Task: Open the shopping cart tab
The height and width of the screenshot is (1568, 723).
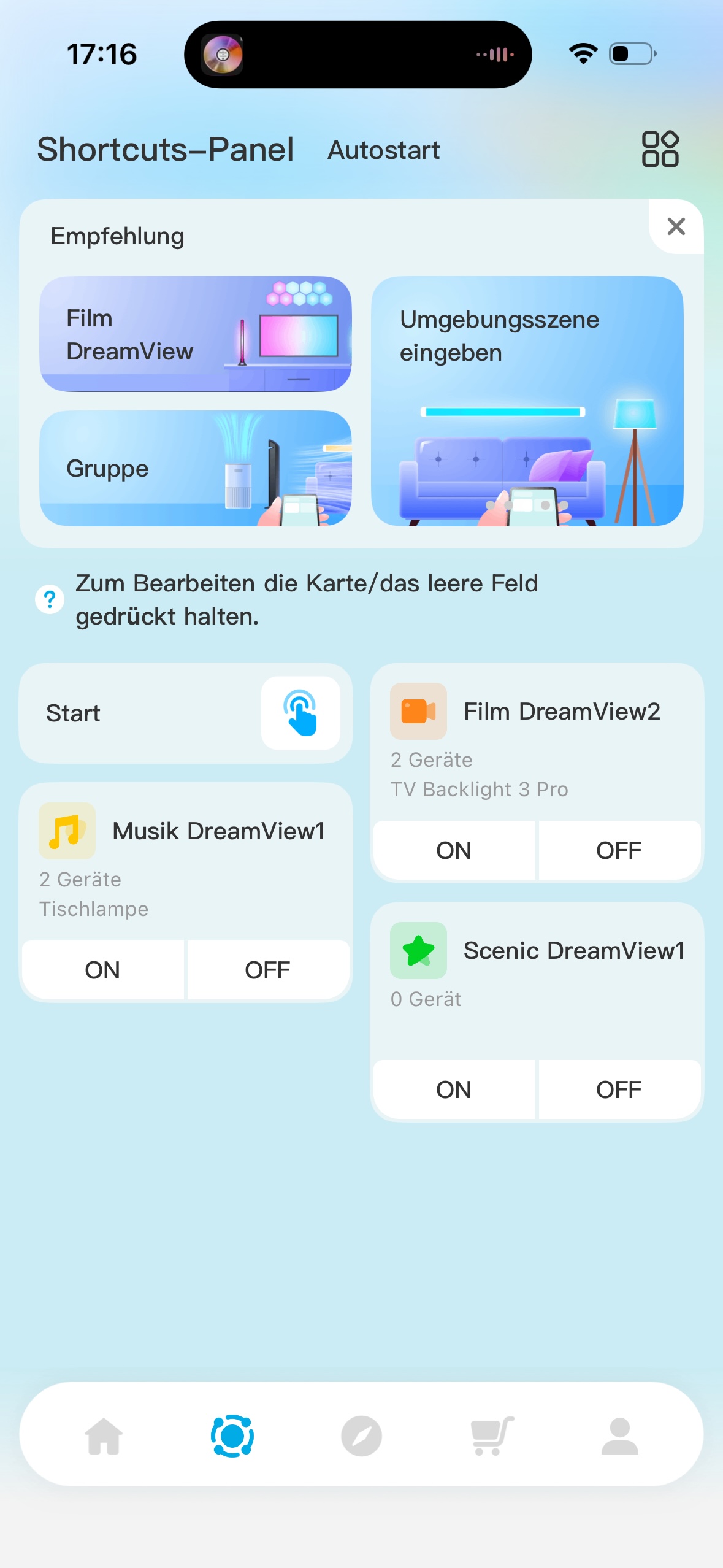Action: pos(491,1435)
